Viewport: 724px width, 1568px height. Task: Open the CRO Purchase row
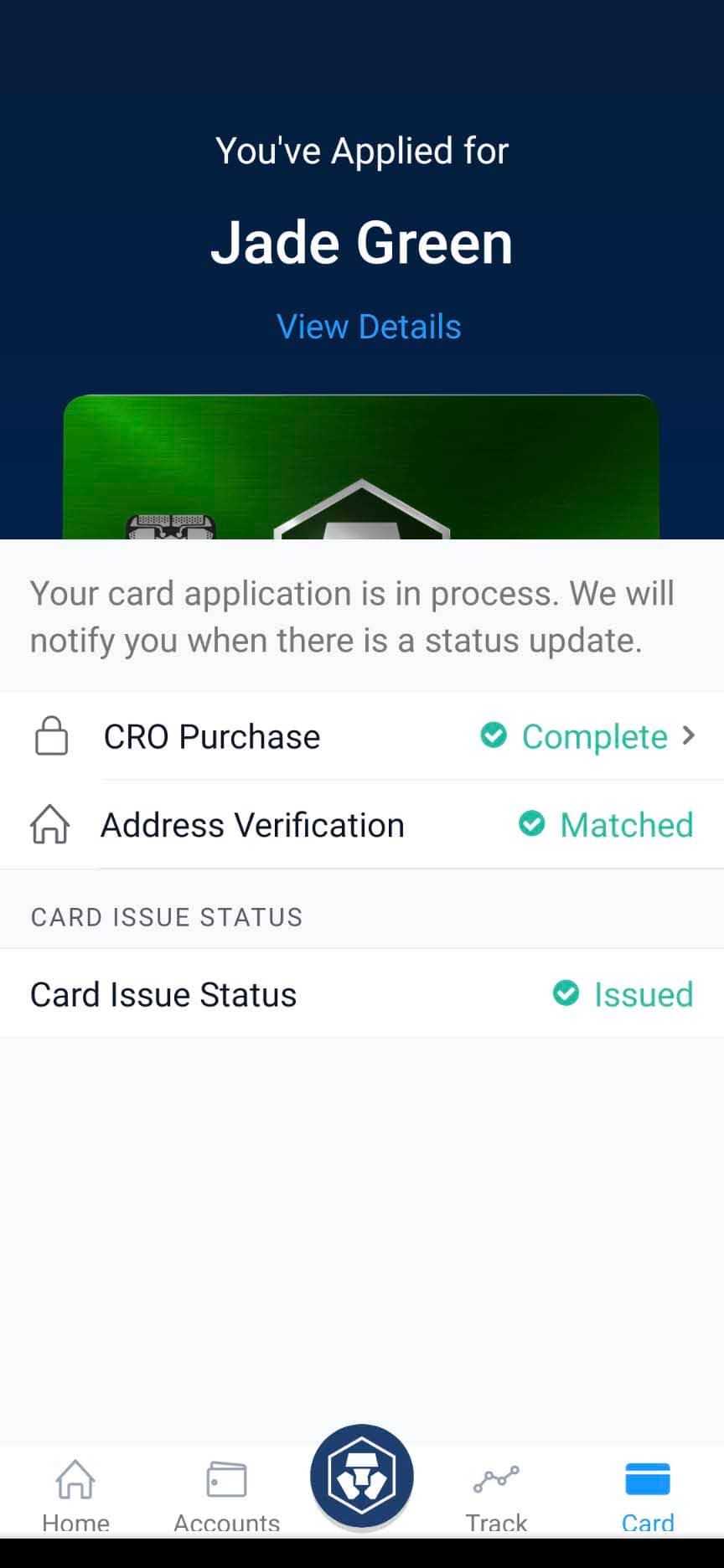362,736
